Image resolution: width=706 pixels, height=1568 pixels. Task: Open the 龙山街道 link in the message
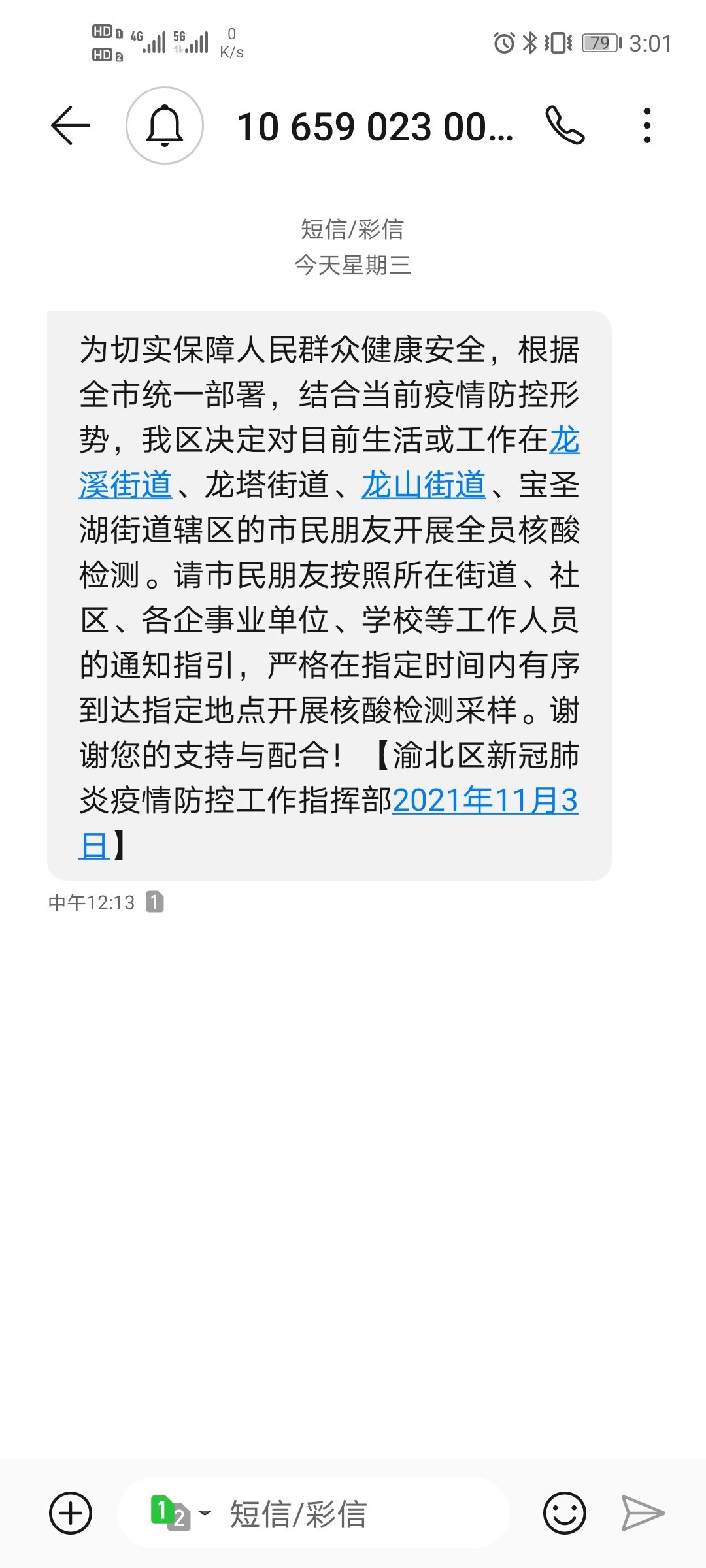tap(424, 485)
